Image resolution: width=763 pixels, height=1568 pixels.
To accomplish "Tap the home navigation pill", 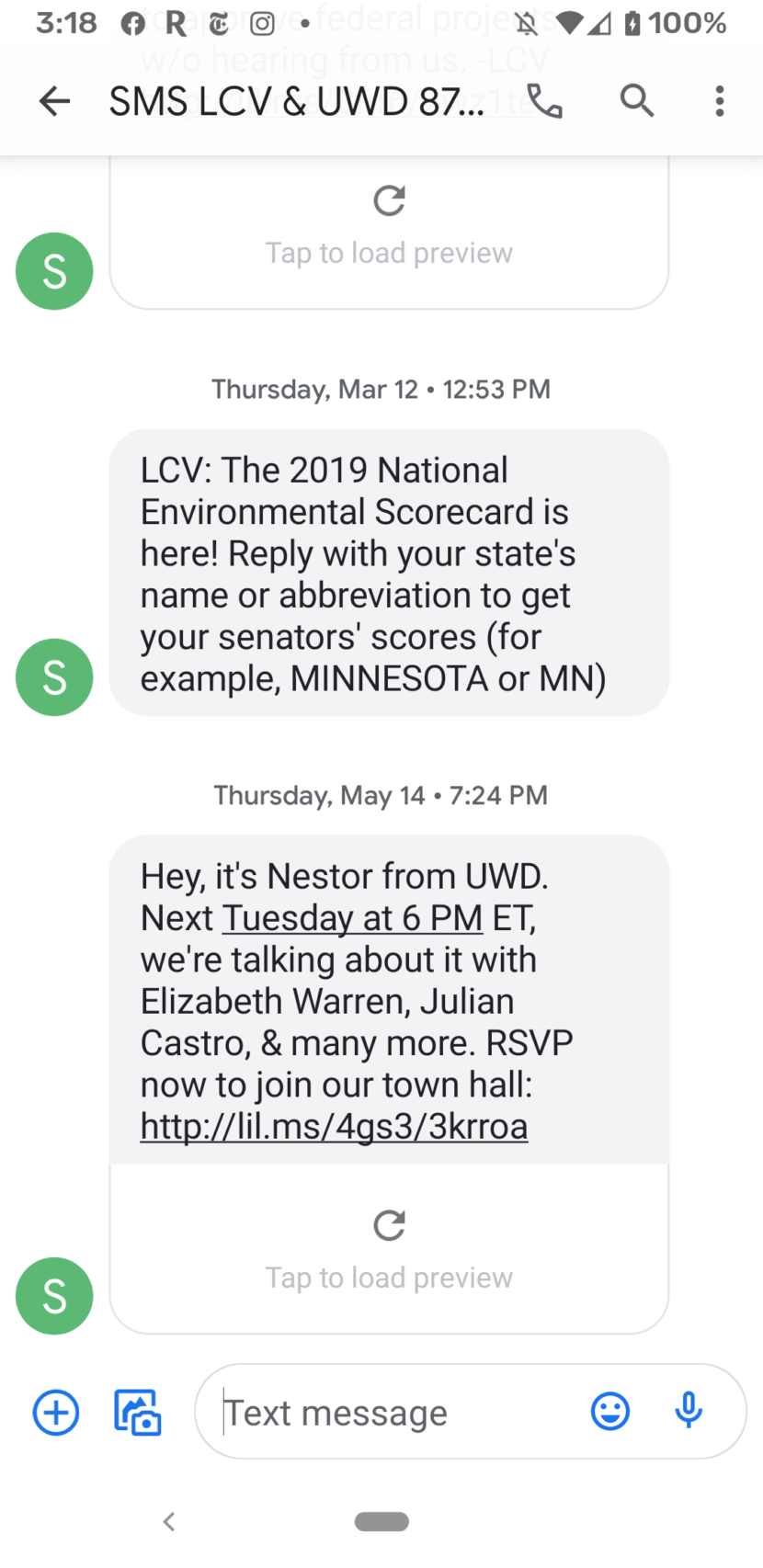I will (x=381, y=1521).
